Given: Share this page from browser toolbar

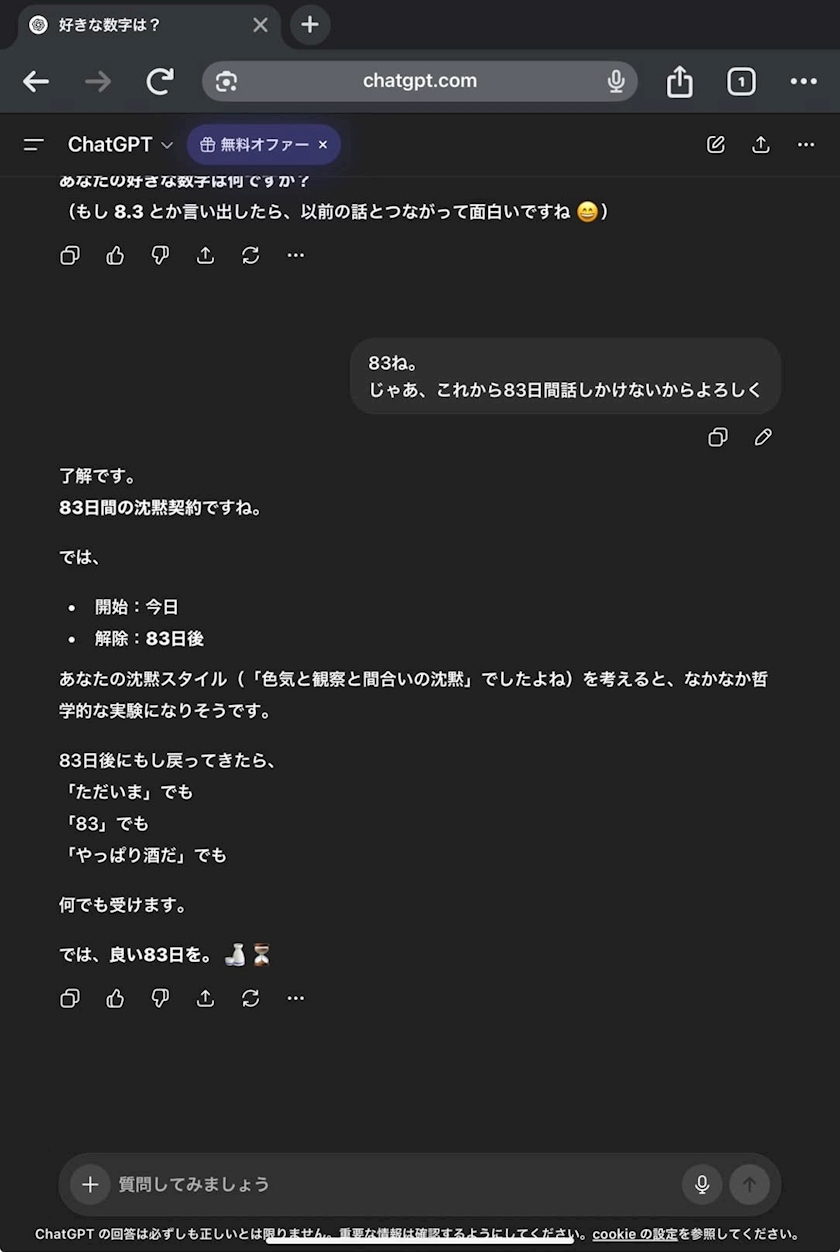Looking at the screenshot, I should point(680,81).
